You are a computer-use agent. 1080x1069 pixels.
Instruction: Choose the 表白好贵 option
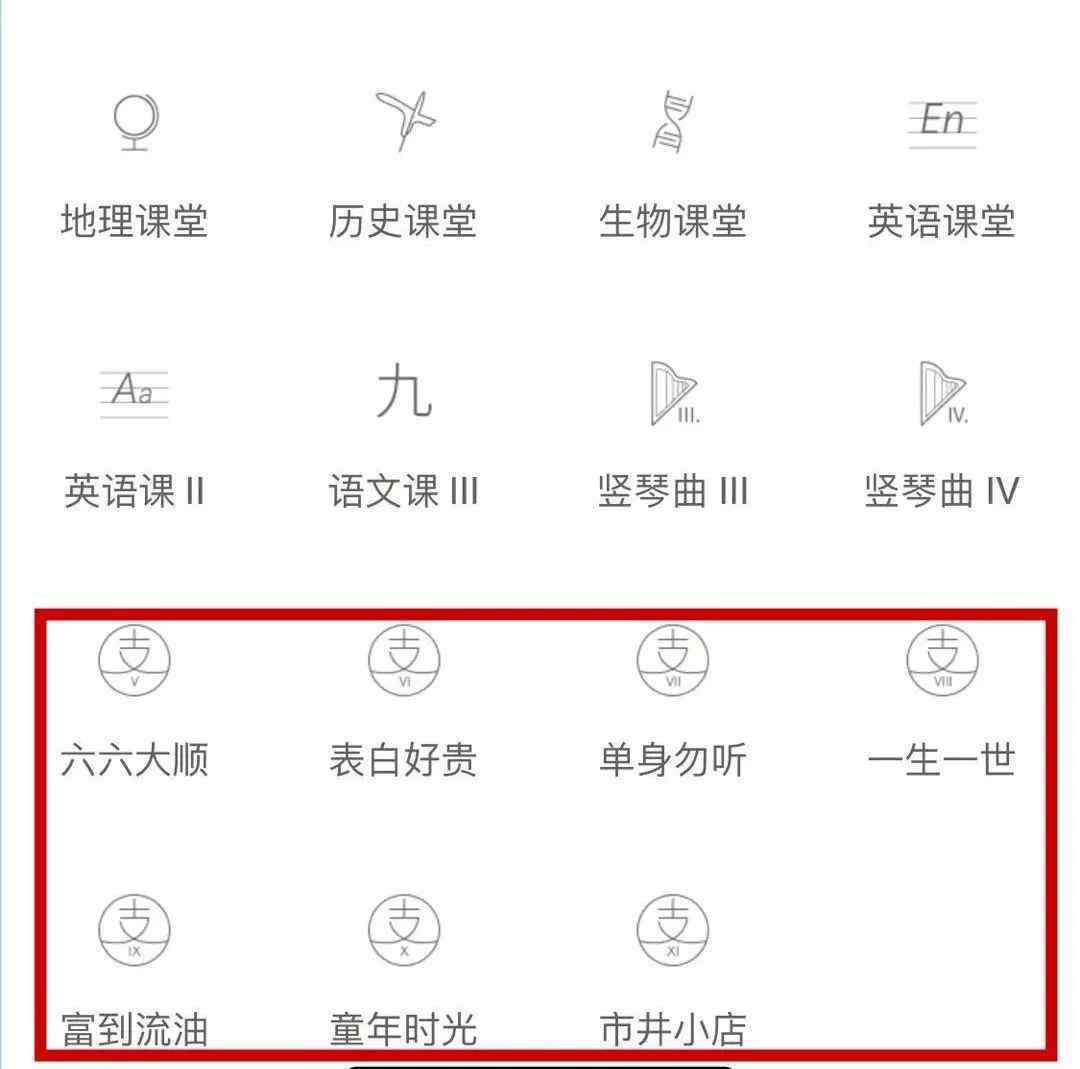pos(403,705)
